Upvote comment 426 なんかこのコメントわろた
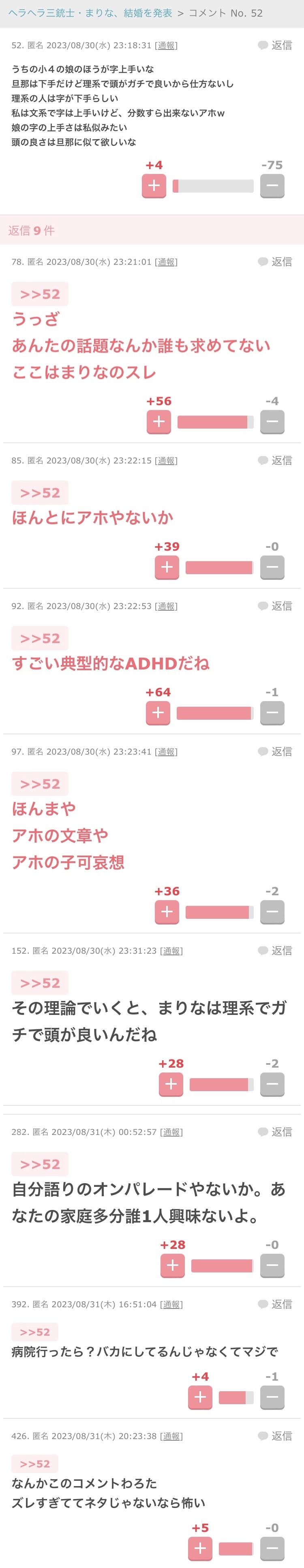Screen dimensions: 304x1568 coord(200,1549)
